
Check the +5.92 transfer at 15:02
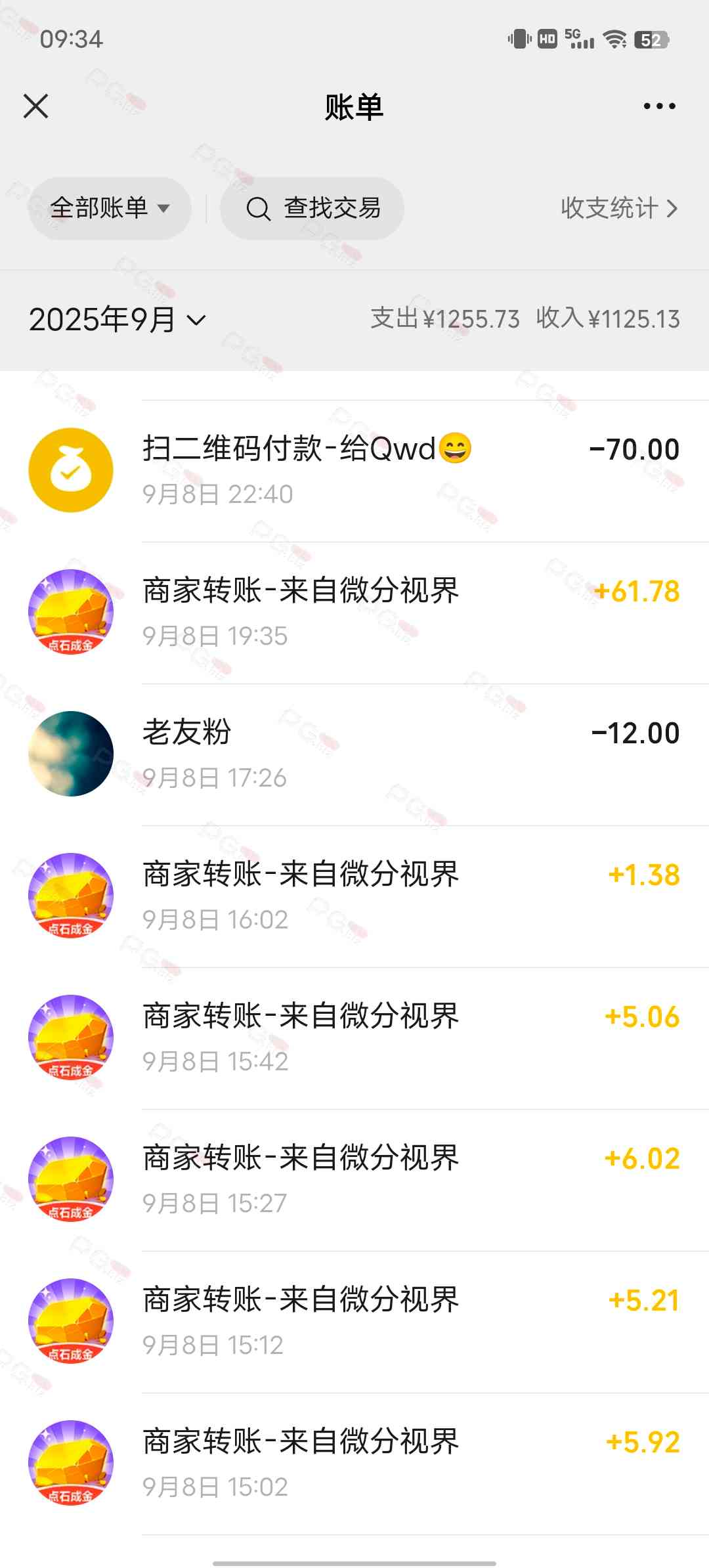[354, 1463]
